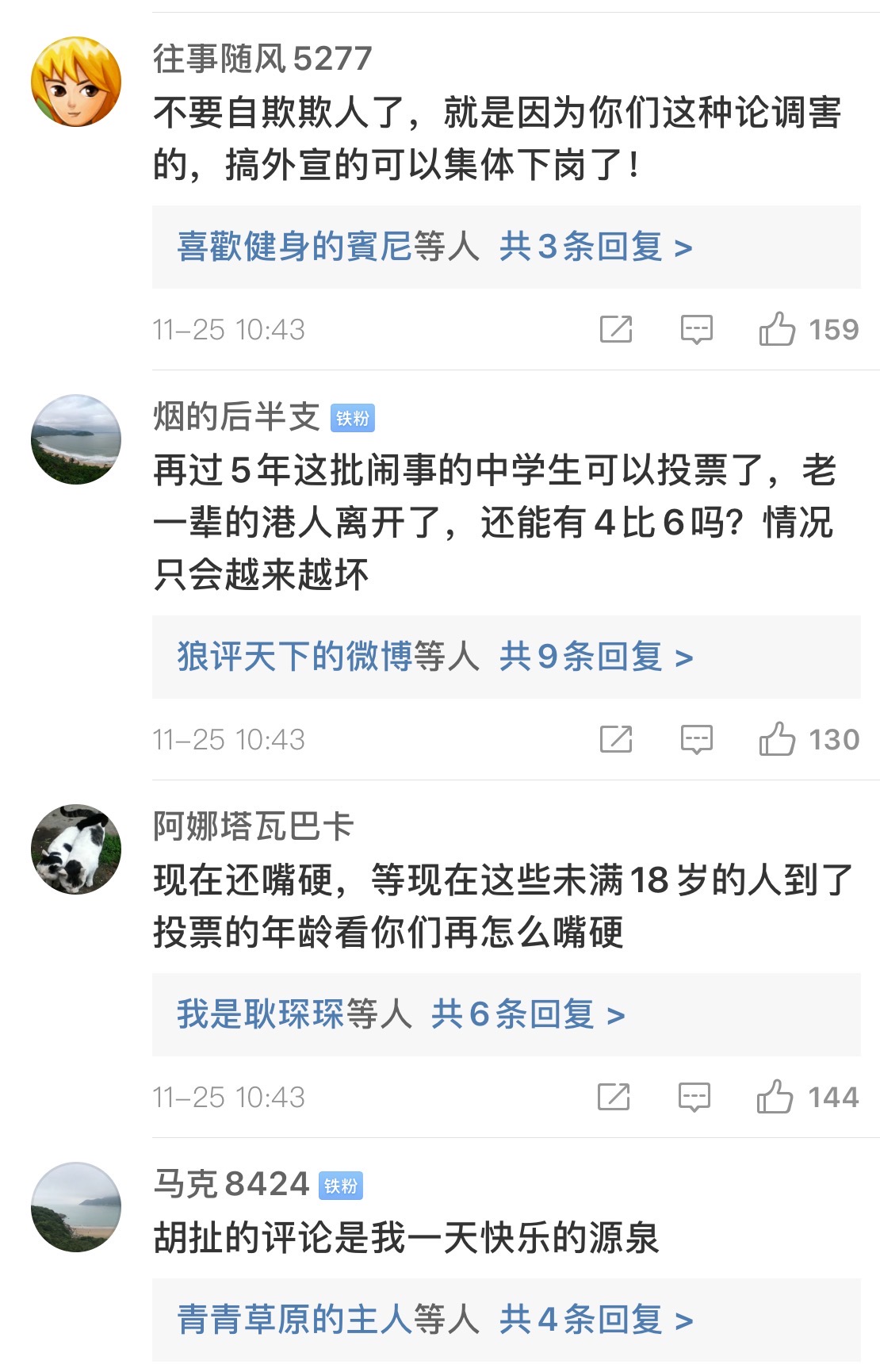Tap the username 阿娜塔瓦巴卡
The height and width of the screenshot is (1372, 880).
pos(253,826)
